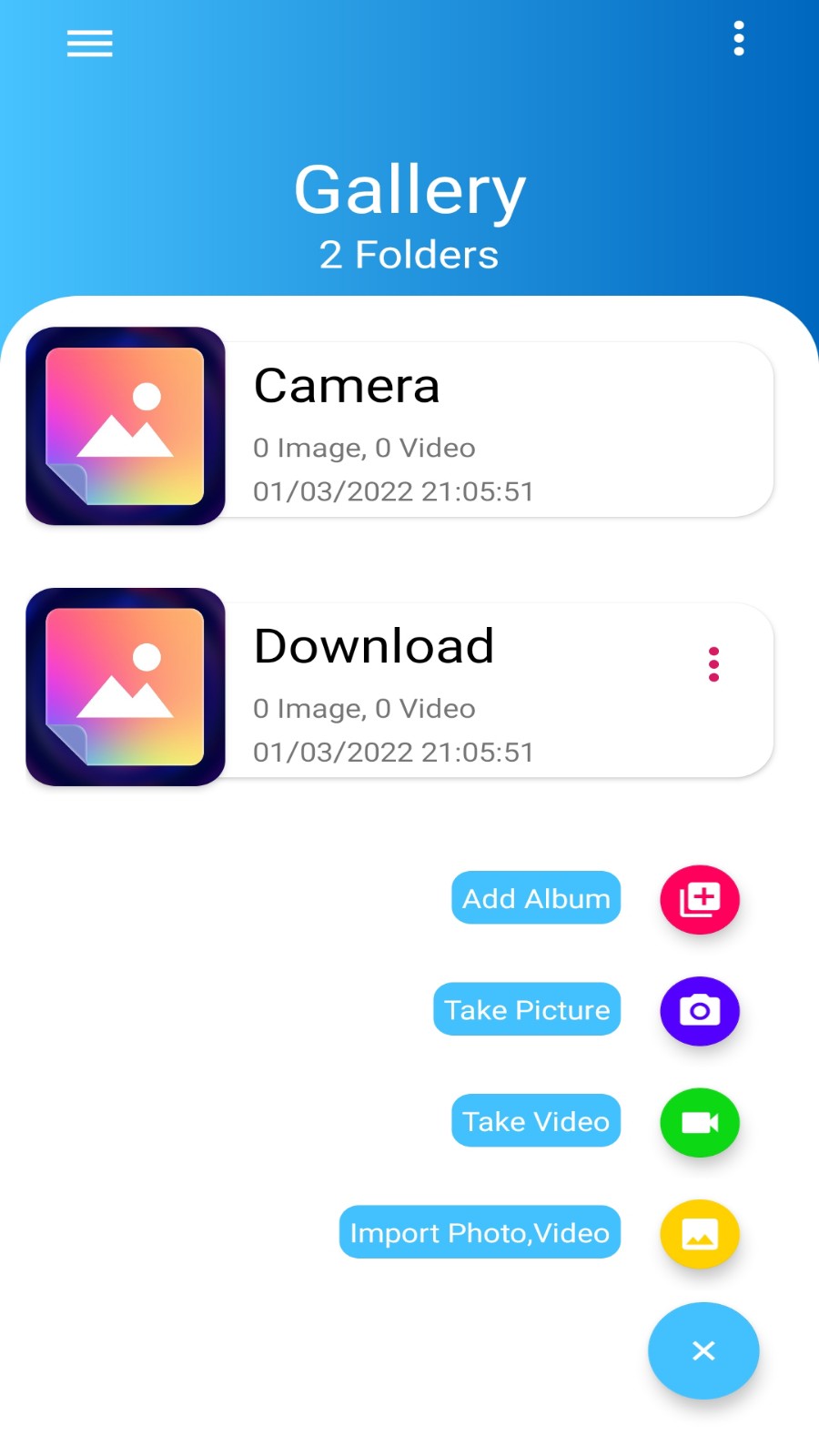The image size is (819, 1456).
Task: Close the floating action menu
Action: (x=703, y=1350)
